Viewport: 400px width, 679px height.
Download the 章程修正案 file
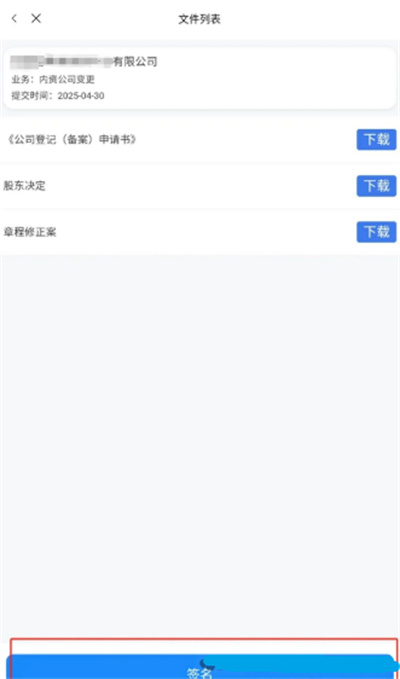376,232
